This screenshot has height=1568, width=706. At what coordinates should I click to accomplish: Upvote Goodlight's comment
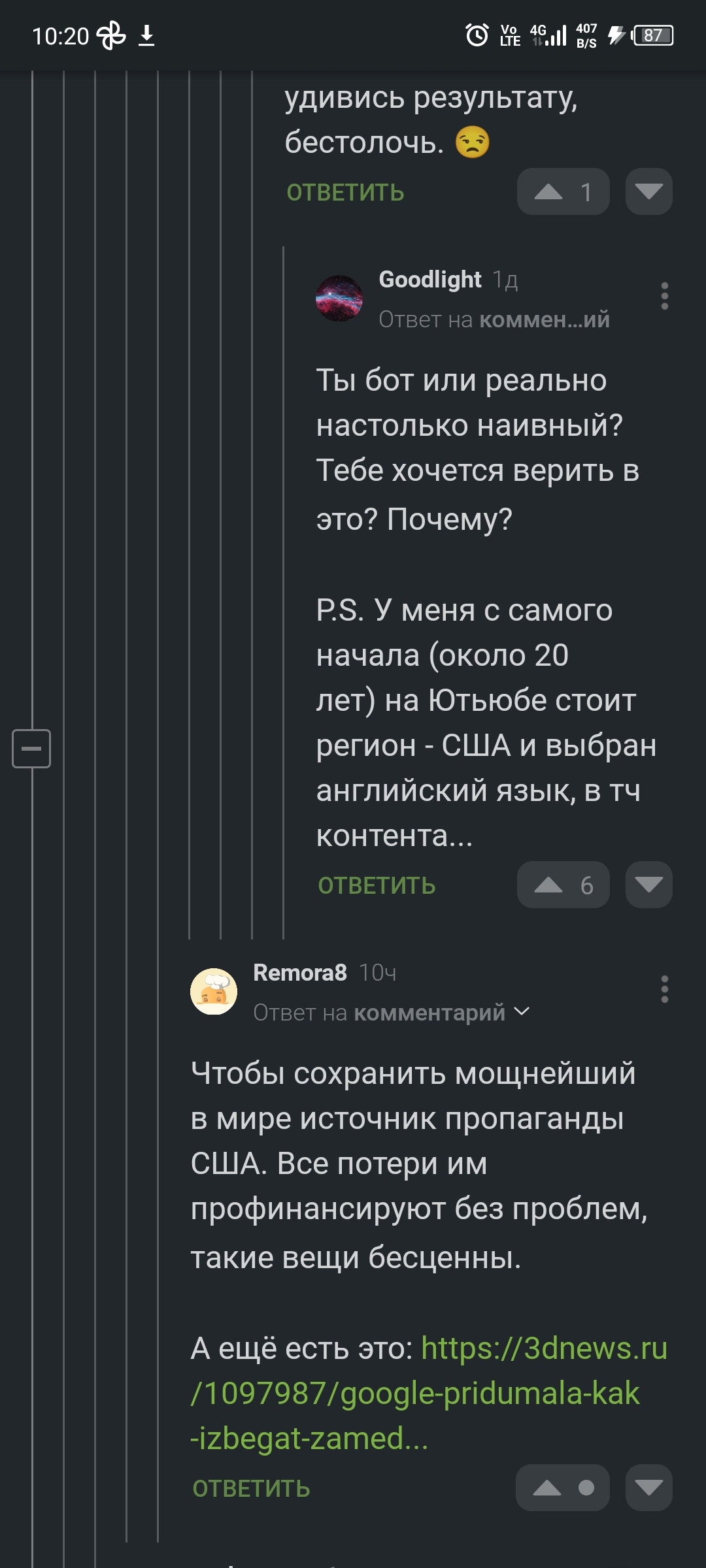pyautogui.click(x=548, y=885)
